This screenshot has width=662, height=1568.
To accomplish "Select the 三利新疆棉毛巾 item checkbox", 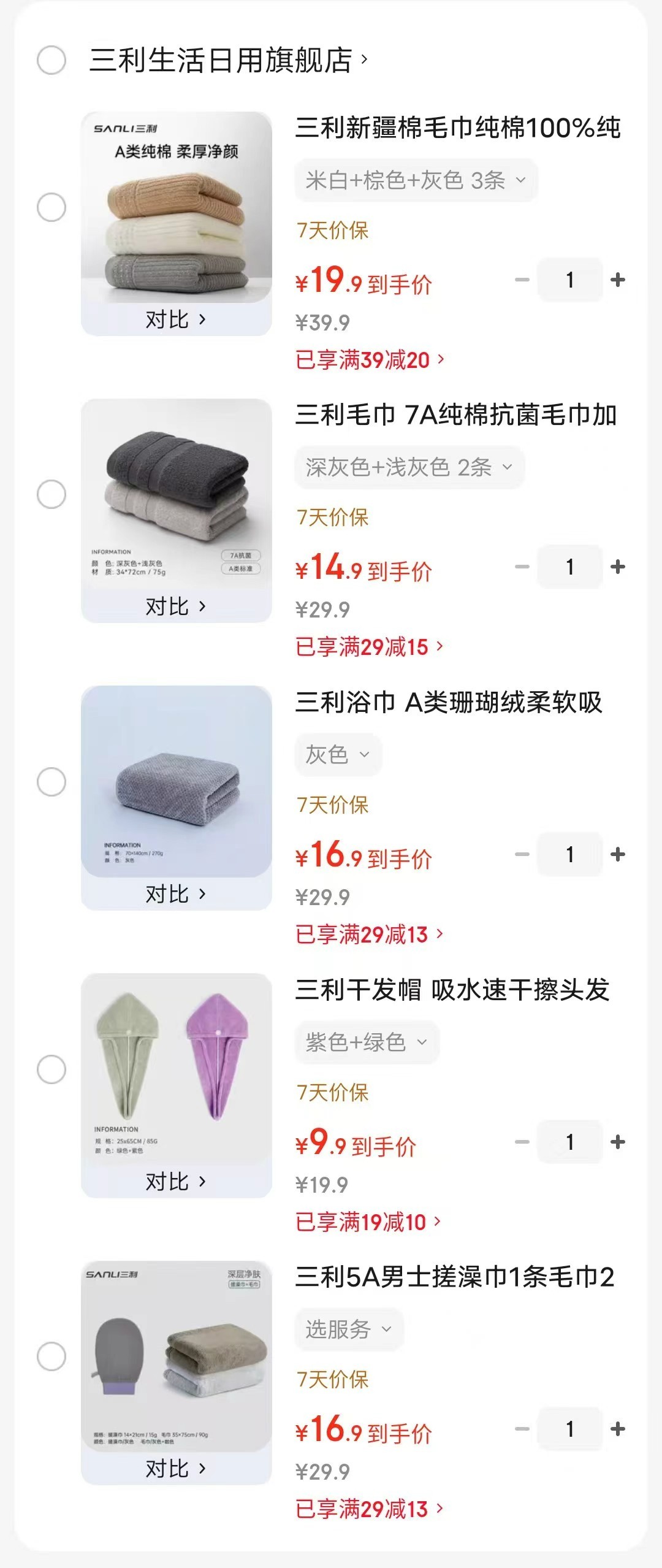I will coord(51,207).
